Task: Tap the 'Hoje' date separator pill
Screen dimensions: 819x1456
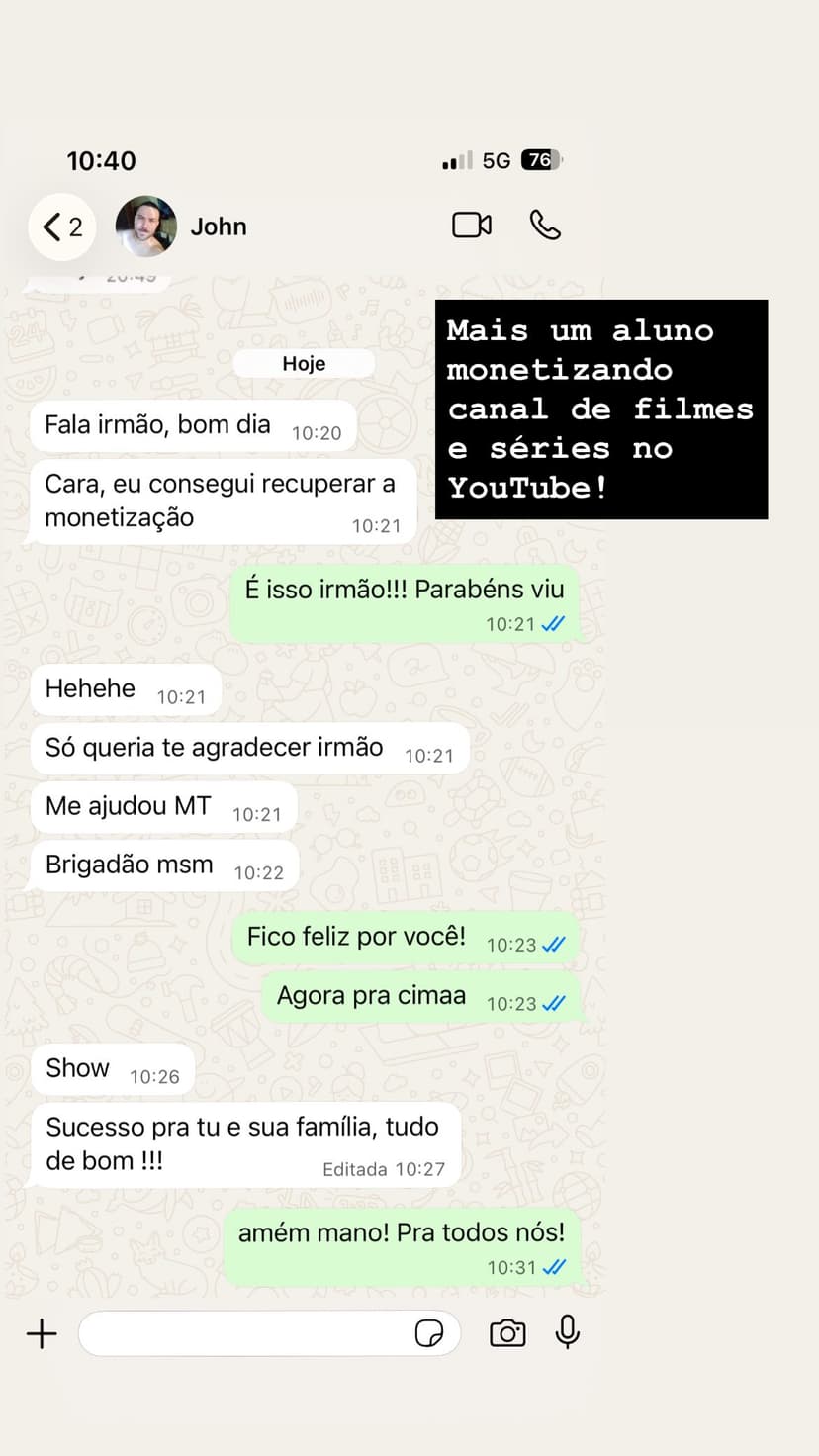Action: pos(304,363)
